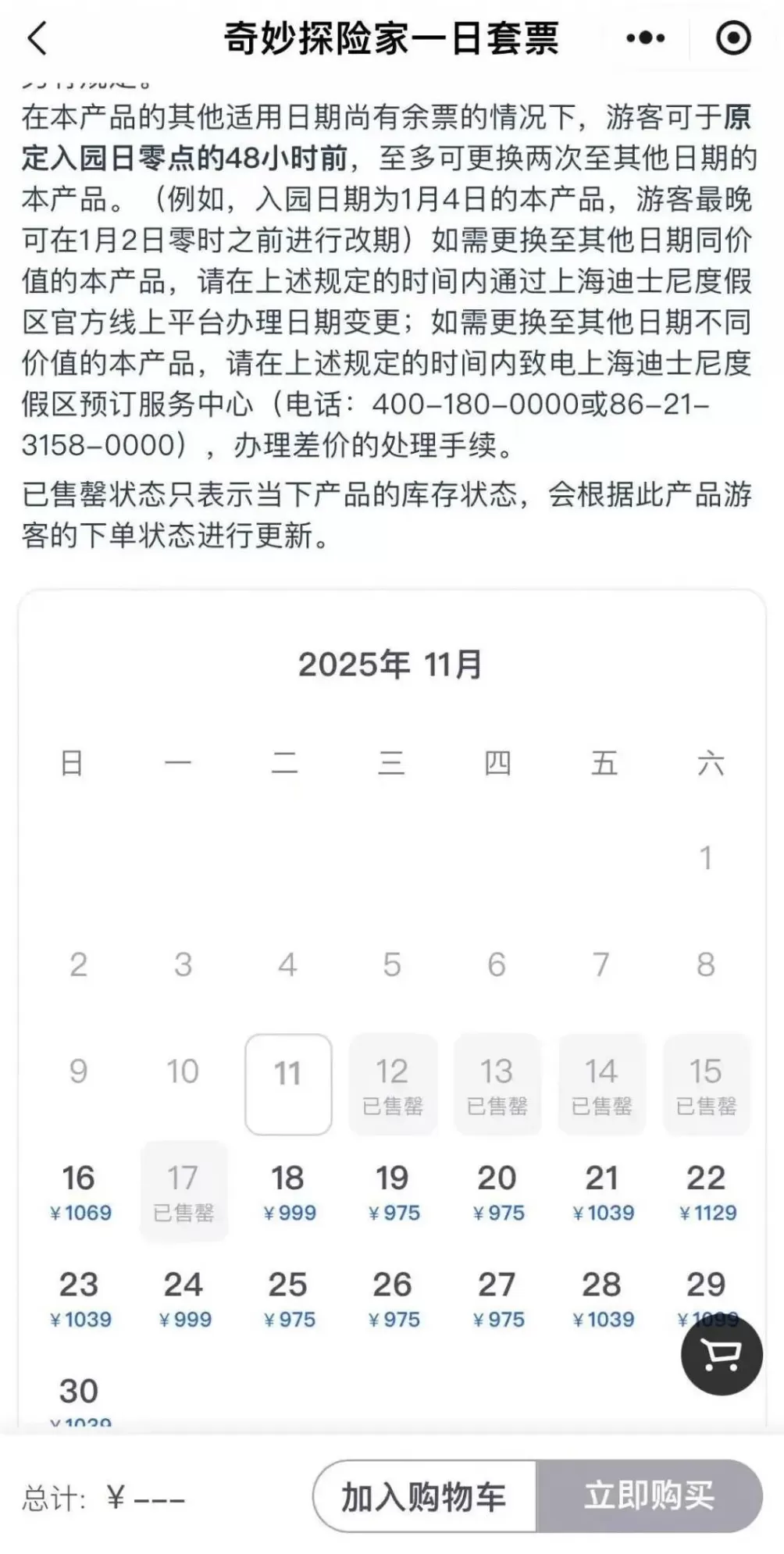Tap the sold-out date November 17
Image resolution: width=784 pixels, height=1554 pixels.
pos(184,1191)
